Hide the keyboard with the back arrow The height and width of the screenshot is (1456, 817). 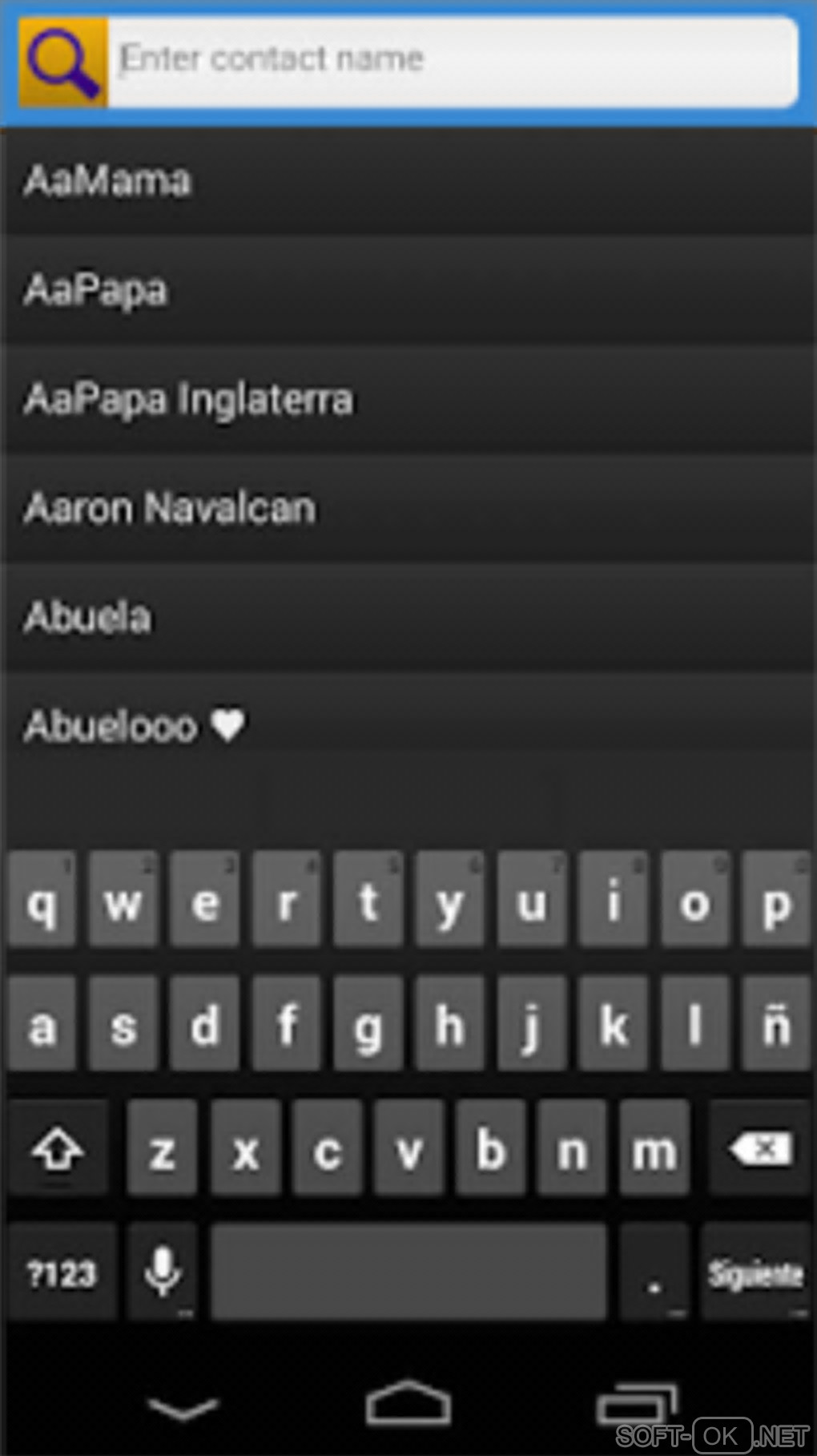point(183,1408)
